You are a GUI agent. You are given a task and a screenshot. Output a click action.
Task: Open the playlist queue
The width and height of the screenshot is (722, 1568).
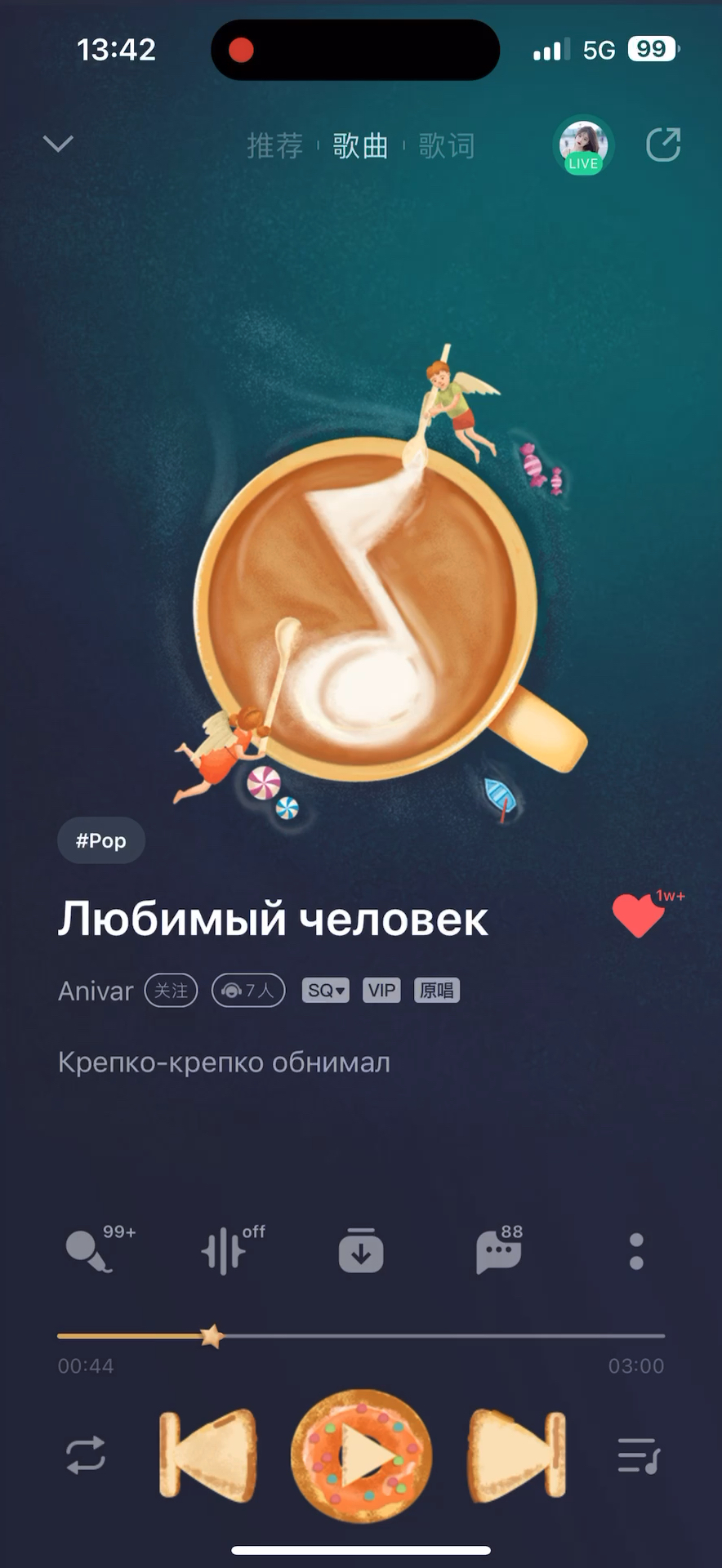[639, 1455]
